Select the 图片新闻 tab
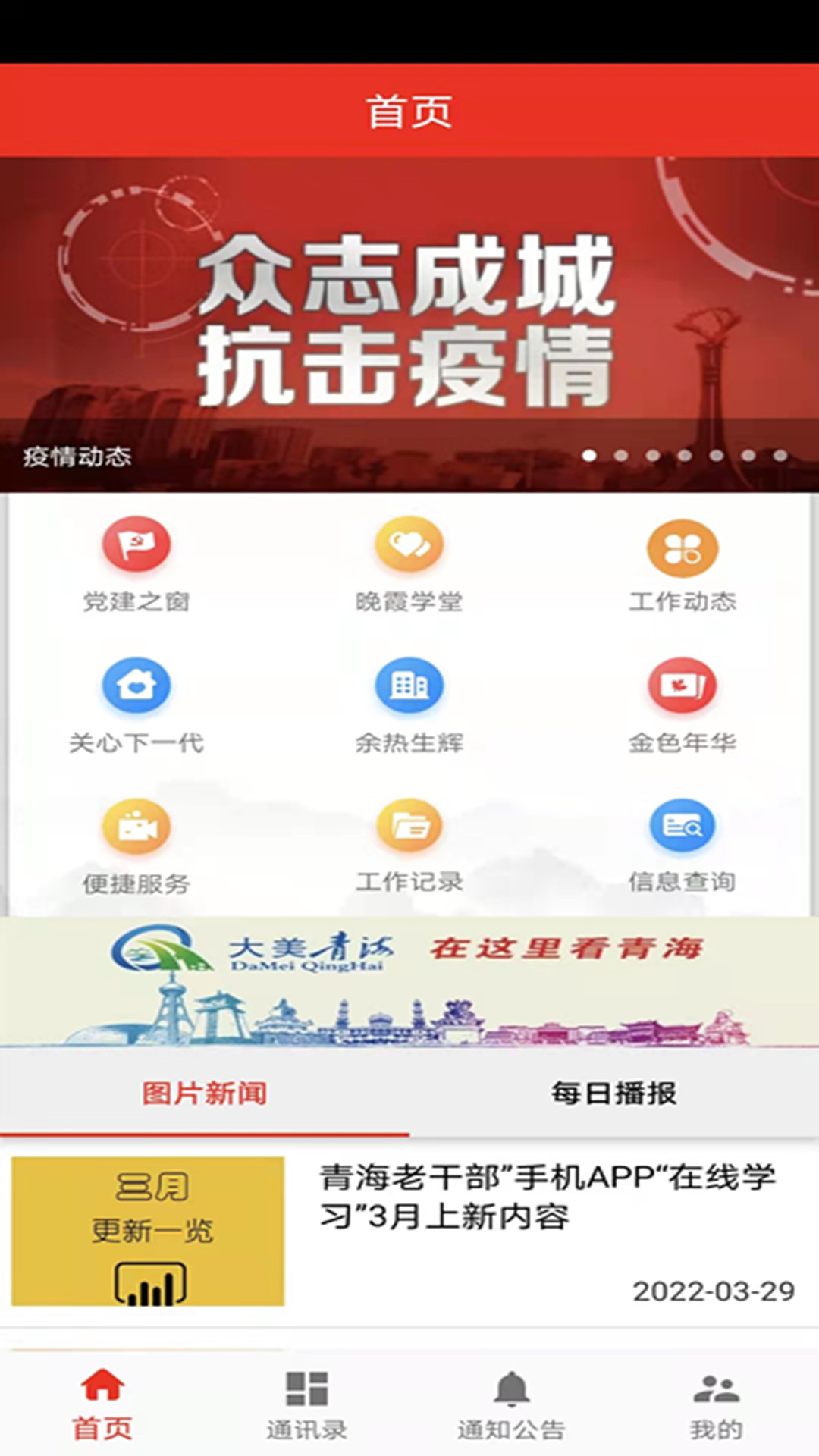The width and height of the screenshot is (819, 1456). 205,1093
